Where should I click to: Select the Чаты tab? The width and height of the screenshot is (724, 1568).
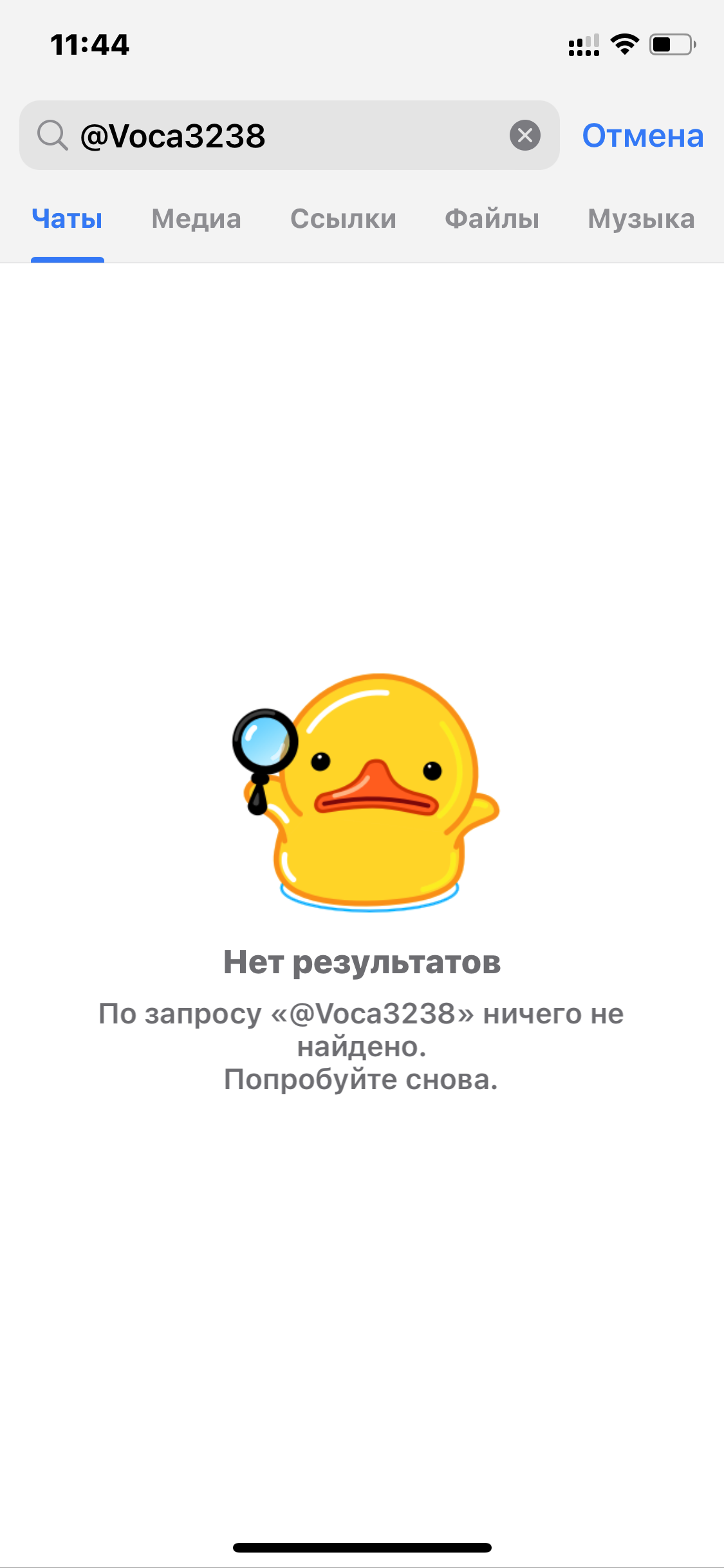[x=67, y=219]
